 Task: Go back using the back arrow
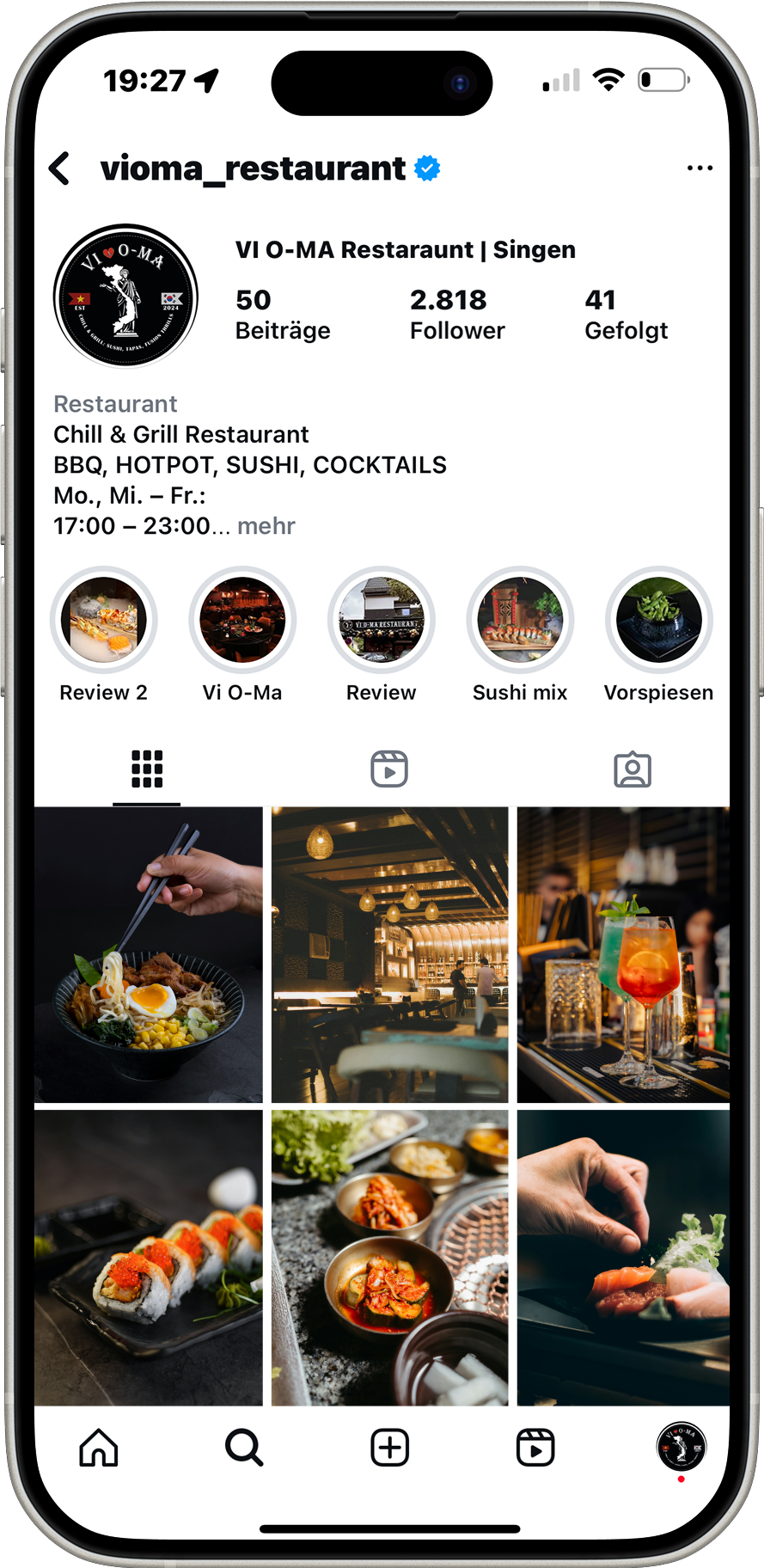59,168
